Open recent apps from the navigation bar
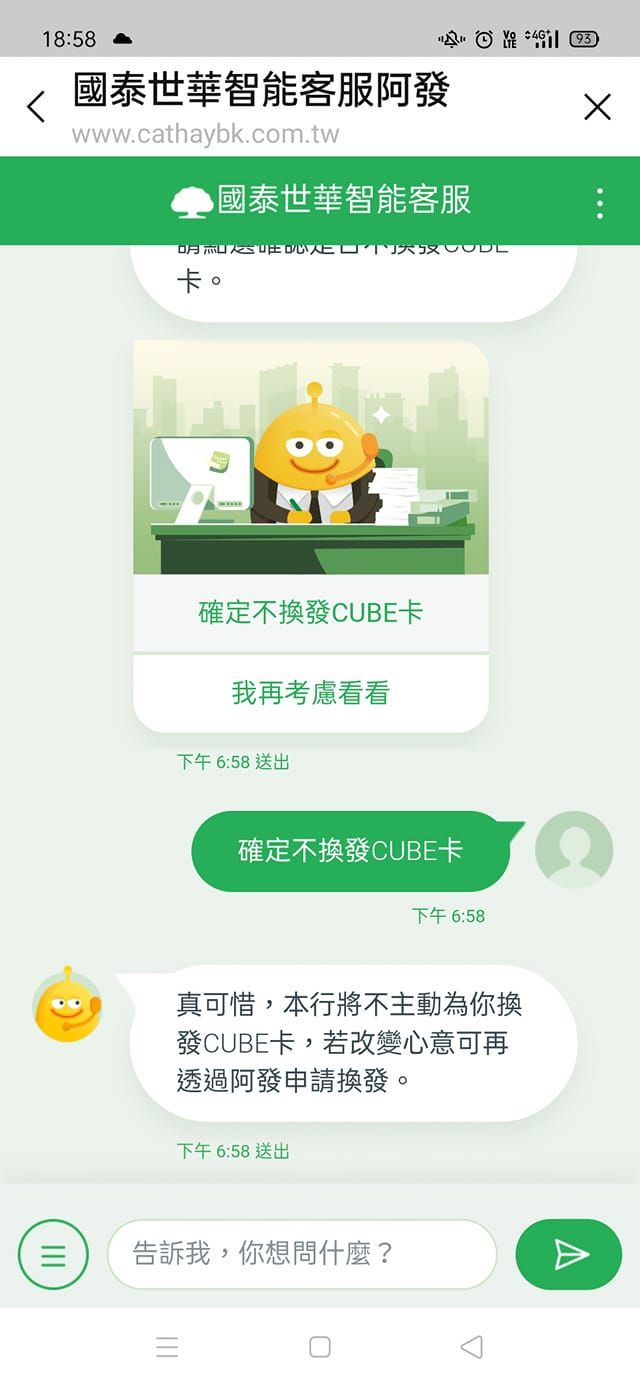Screen dimensions: 640x1386 [x=167, y=1347]
